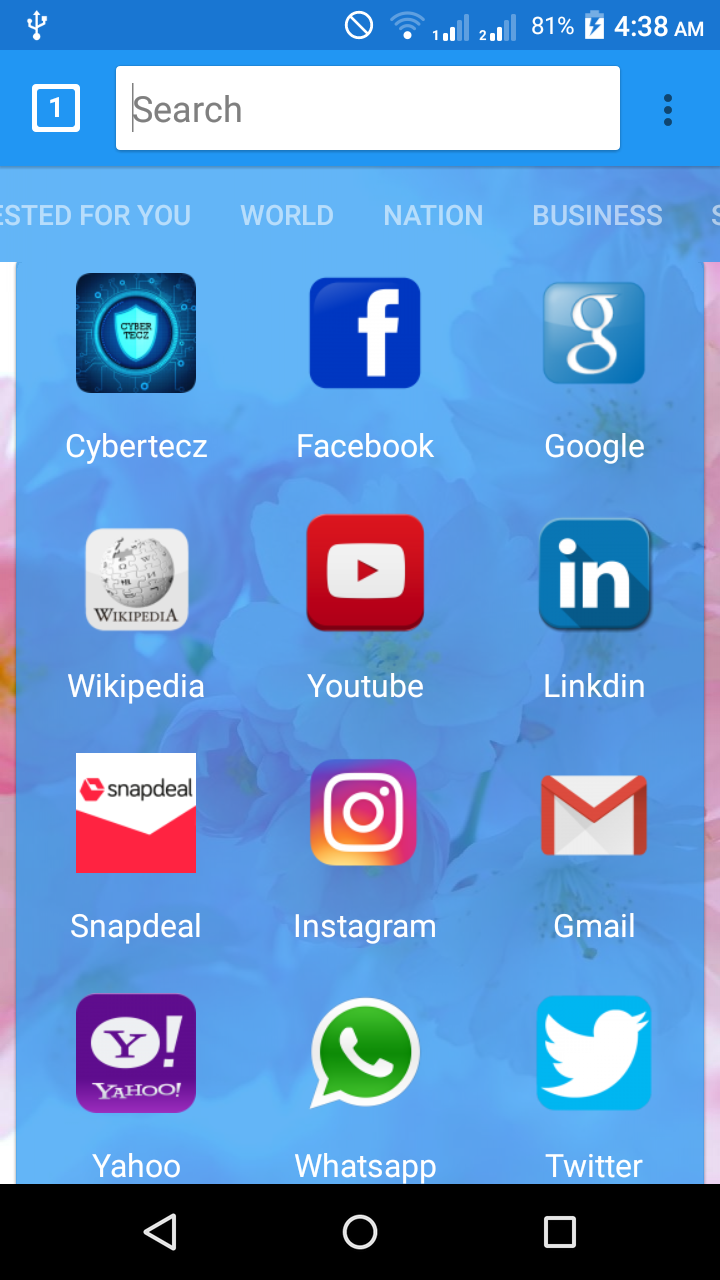Open the Snapdeal shortcut
This screenshot has width=720, height=1280.
[136, 813]
